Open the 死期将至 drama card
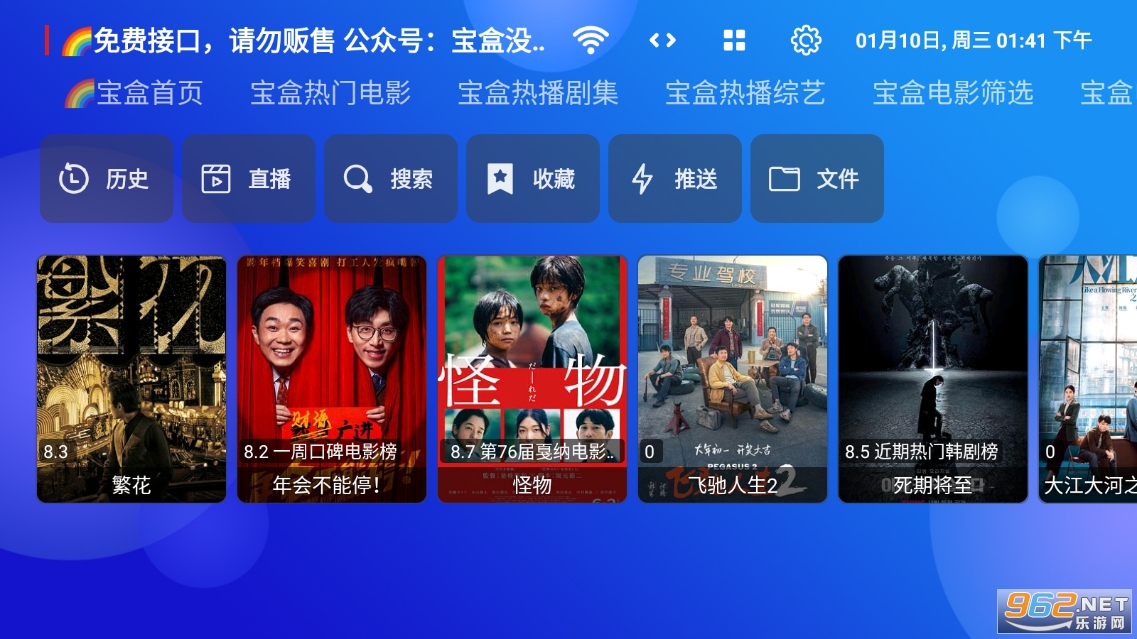 pos(933,379)
